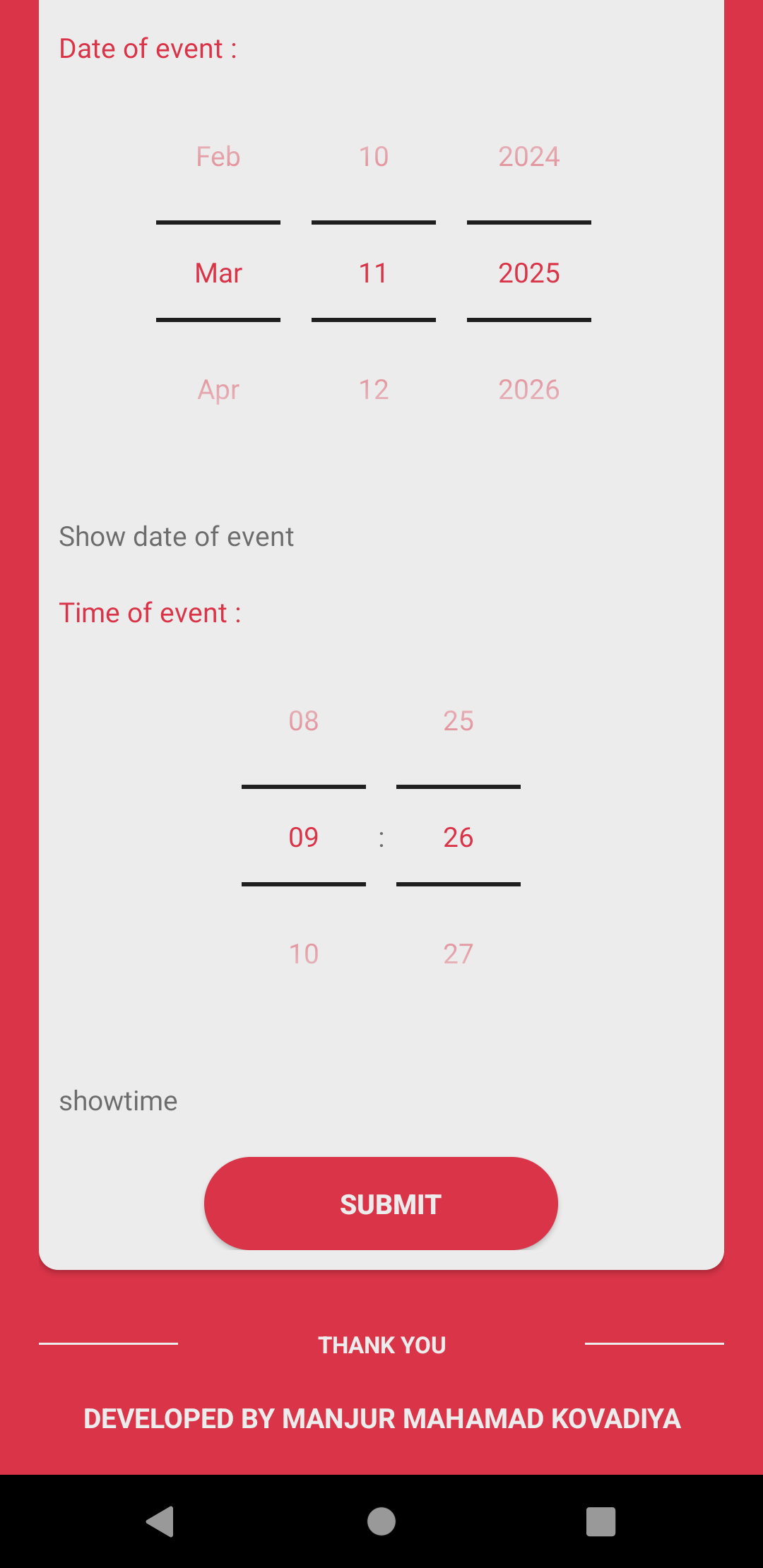Choose day 10 in the date picker
This screenshot has width=763, height=1568.
373,156
